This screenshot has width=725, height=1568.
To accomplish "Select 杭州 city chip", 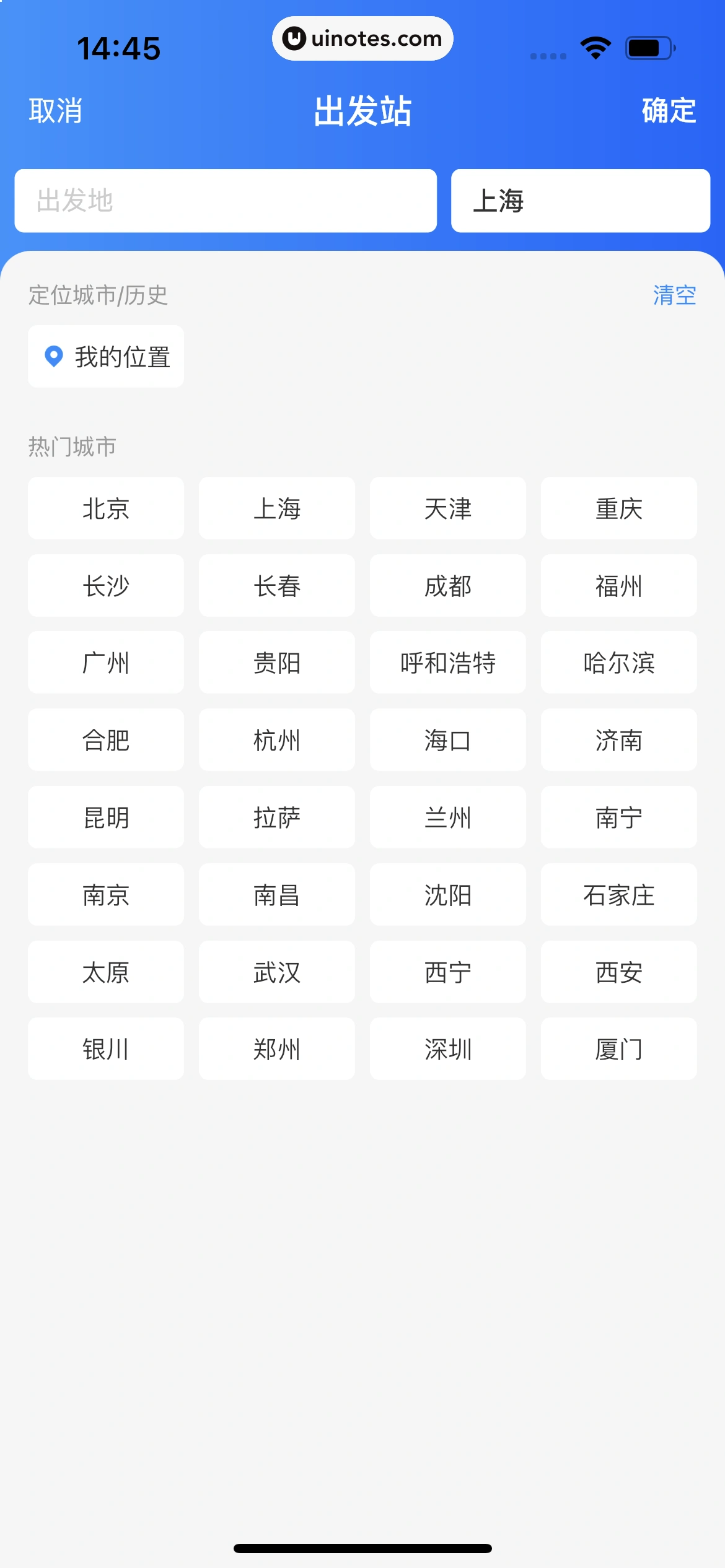I will click(x=276, y=740).
